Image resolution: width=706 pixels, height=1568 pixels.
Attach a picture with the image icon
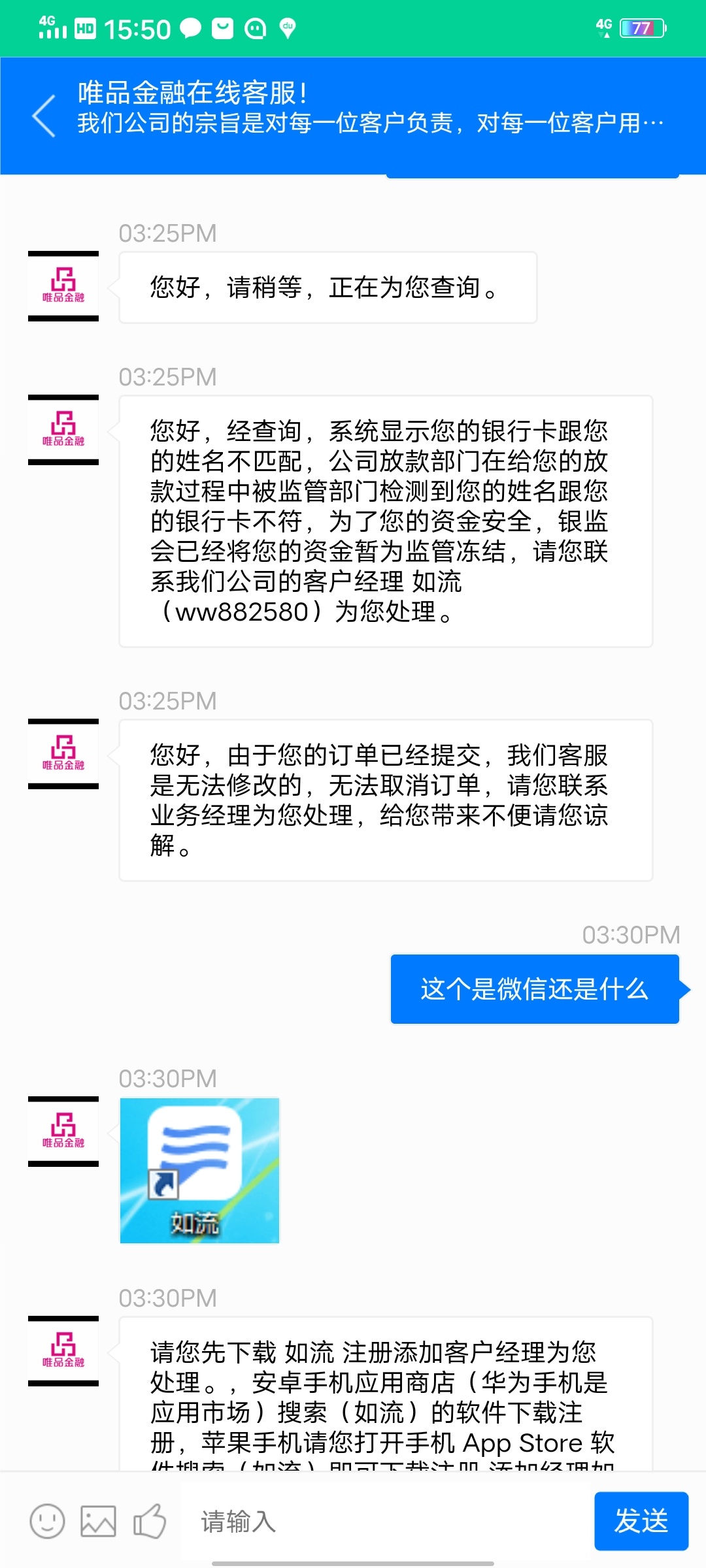pos(98,1521)
